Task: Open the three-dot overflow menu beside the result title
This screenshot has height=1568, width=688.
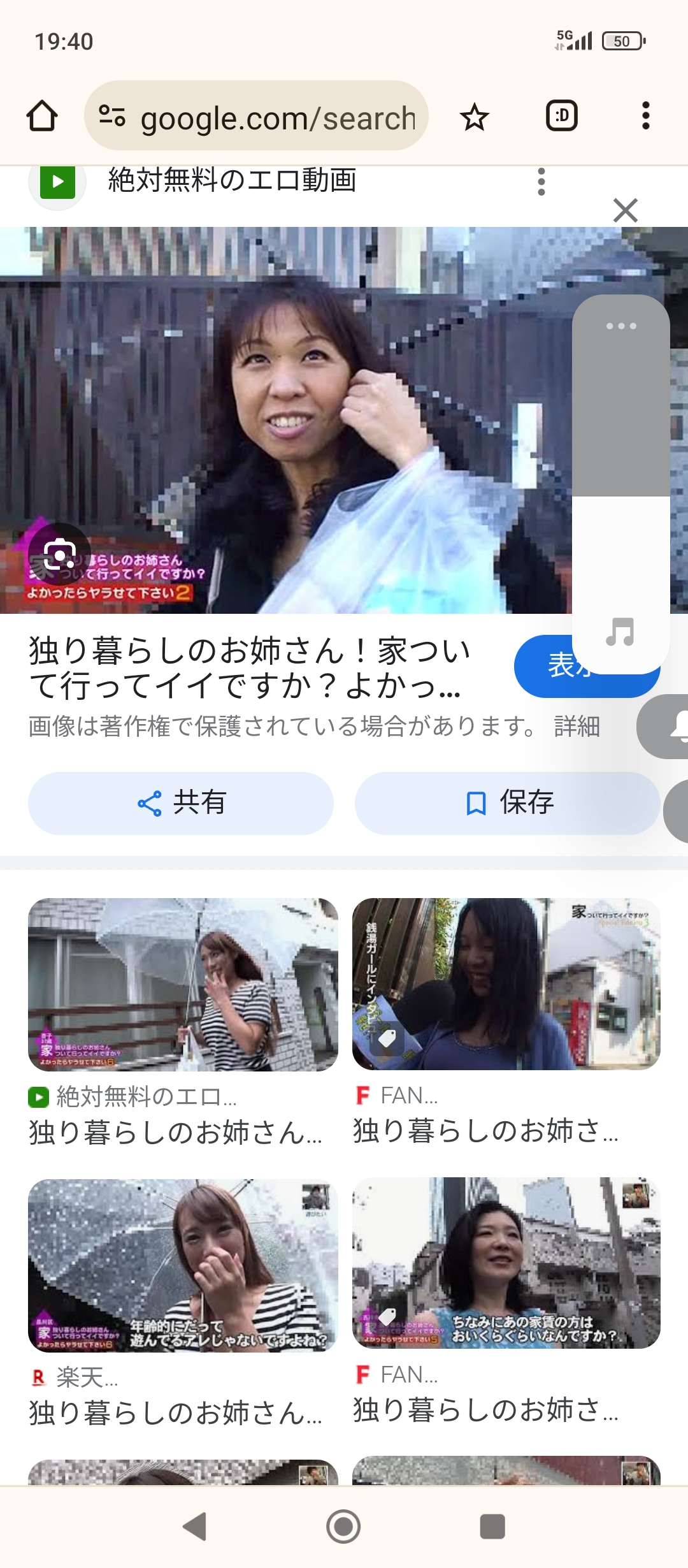Action: coord(541,182)
